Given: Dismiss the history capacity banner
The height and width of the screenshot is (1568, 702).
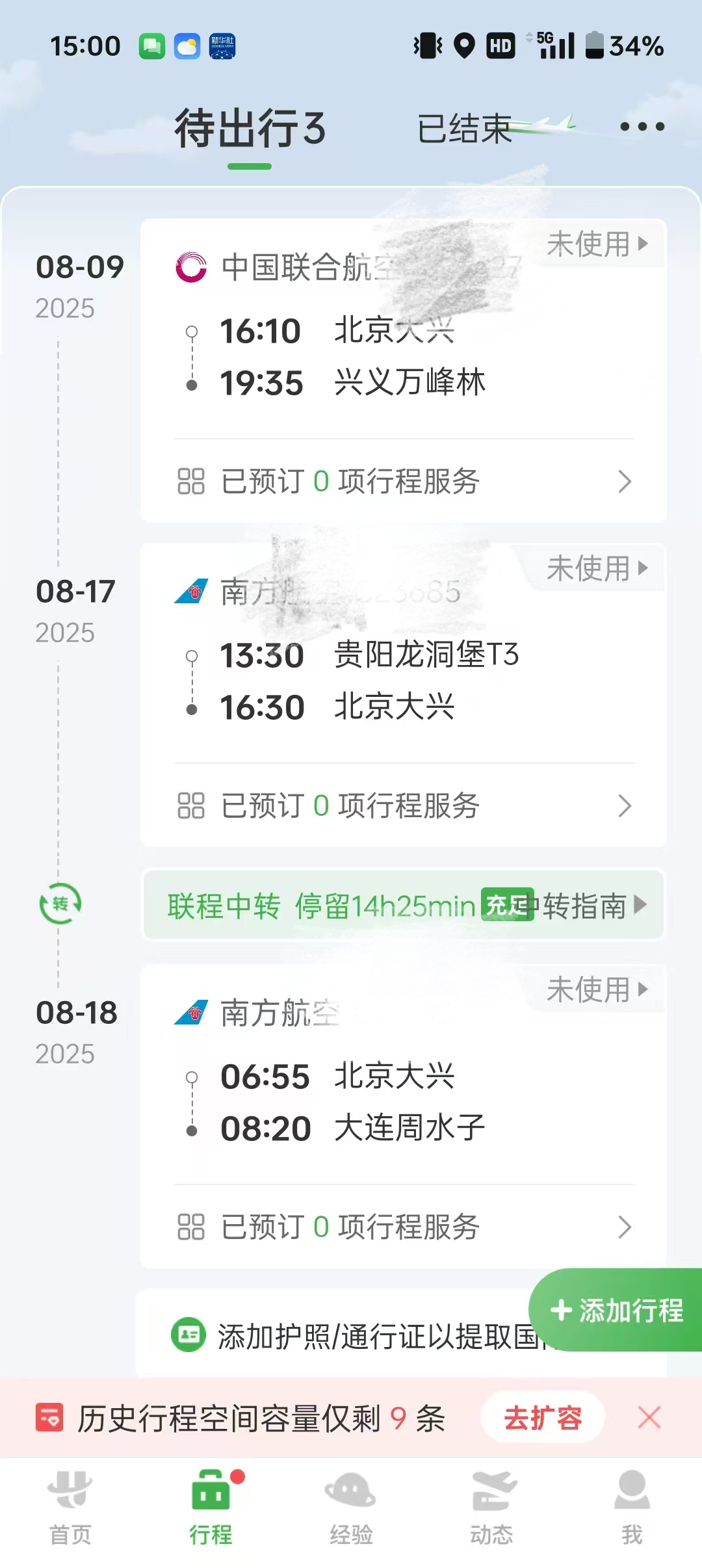Looking at the screenshot, I should click(x=649, y=1418).
